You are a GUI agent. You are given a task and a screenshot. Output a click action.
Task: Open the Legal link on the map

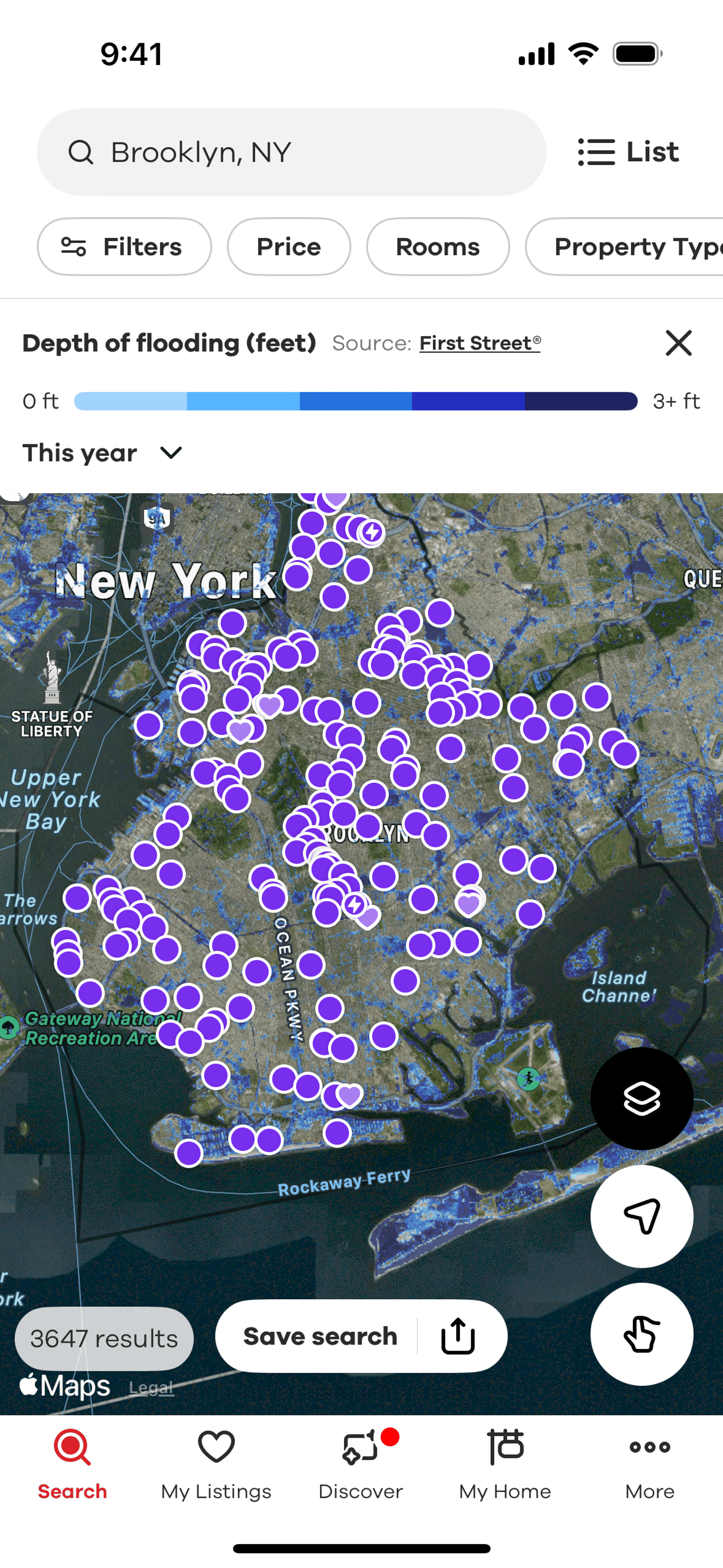(151, 1388)
